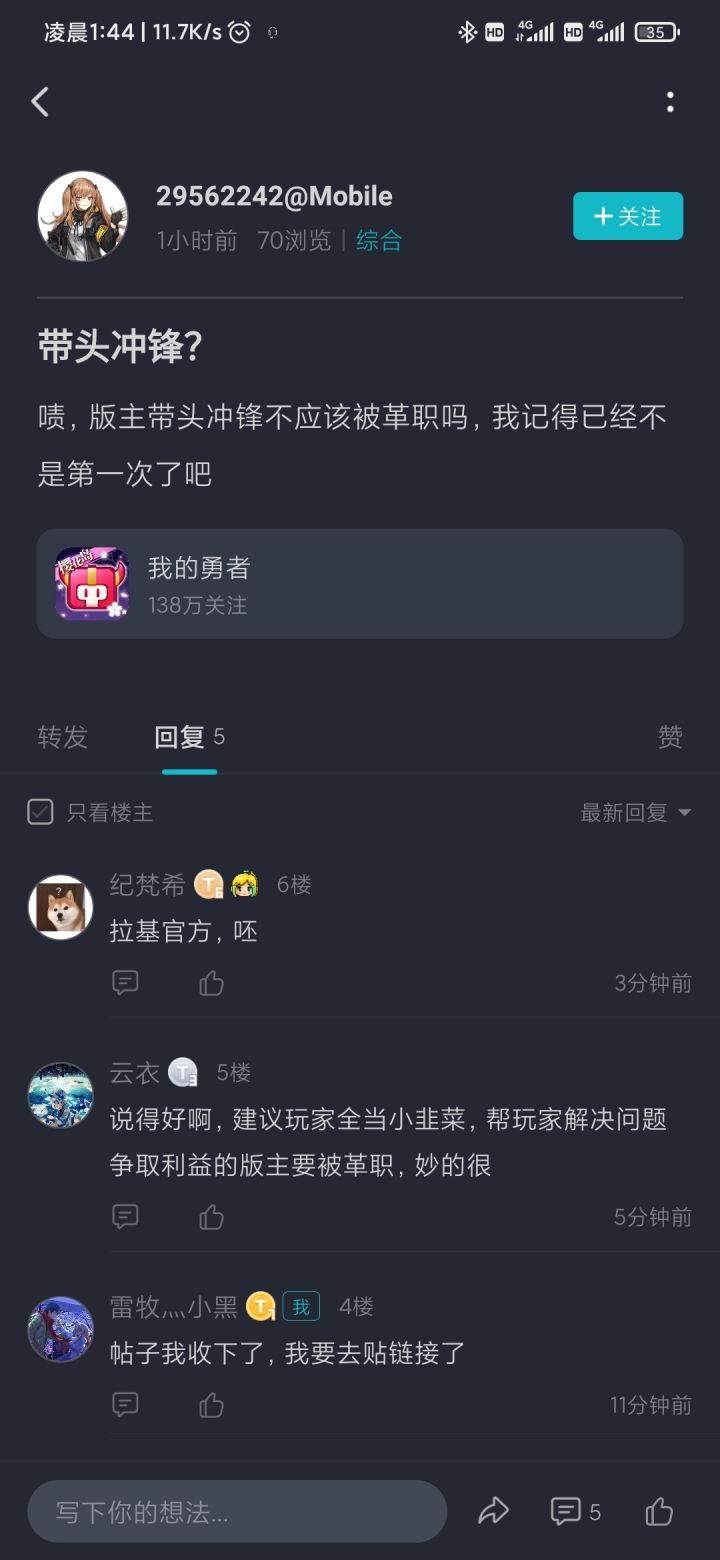Tap the reply bubble under 雷牧小黑's comment

tap(124, 1404)
